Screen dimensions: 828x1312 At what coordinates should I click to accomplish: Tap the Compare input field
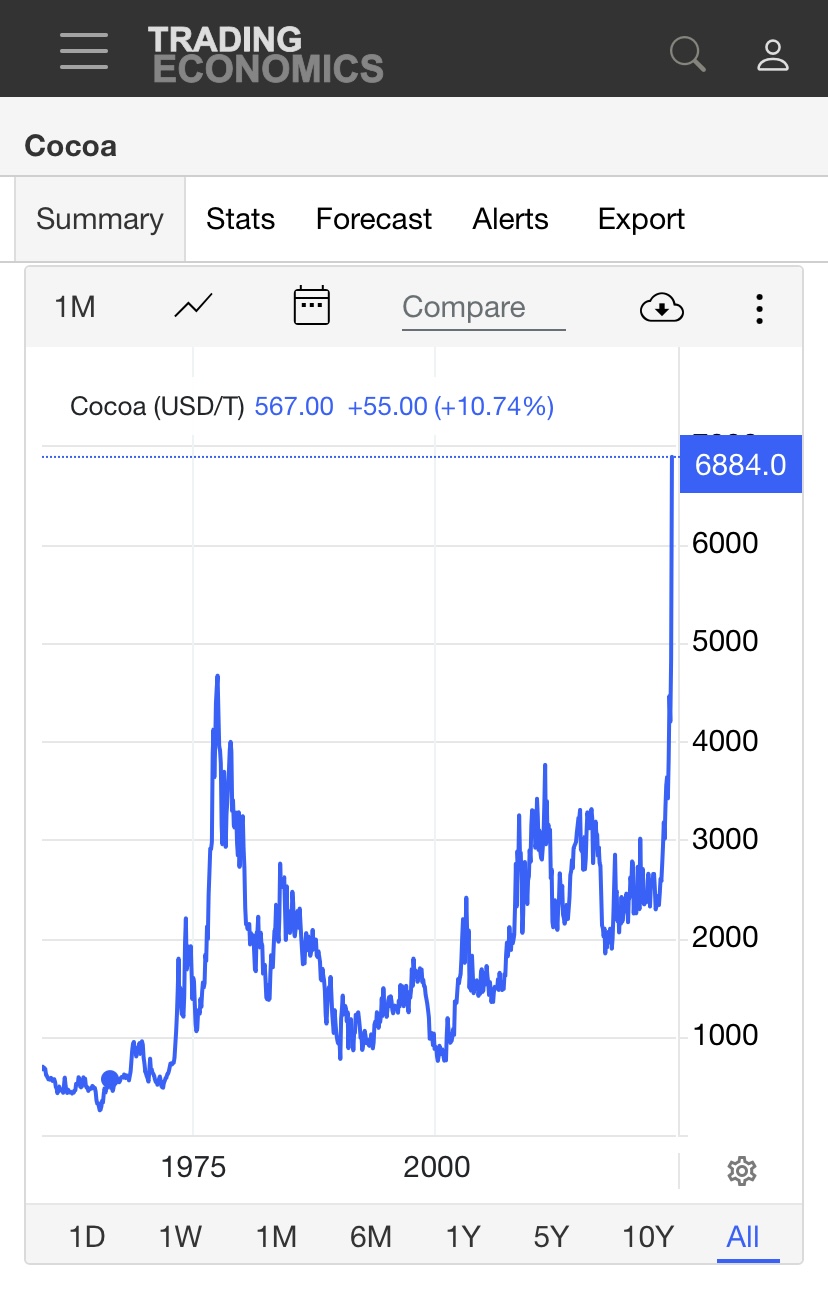483,307
